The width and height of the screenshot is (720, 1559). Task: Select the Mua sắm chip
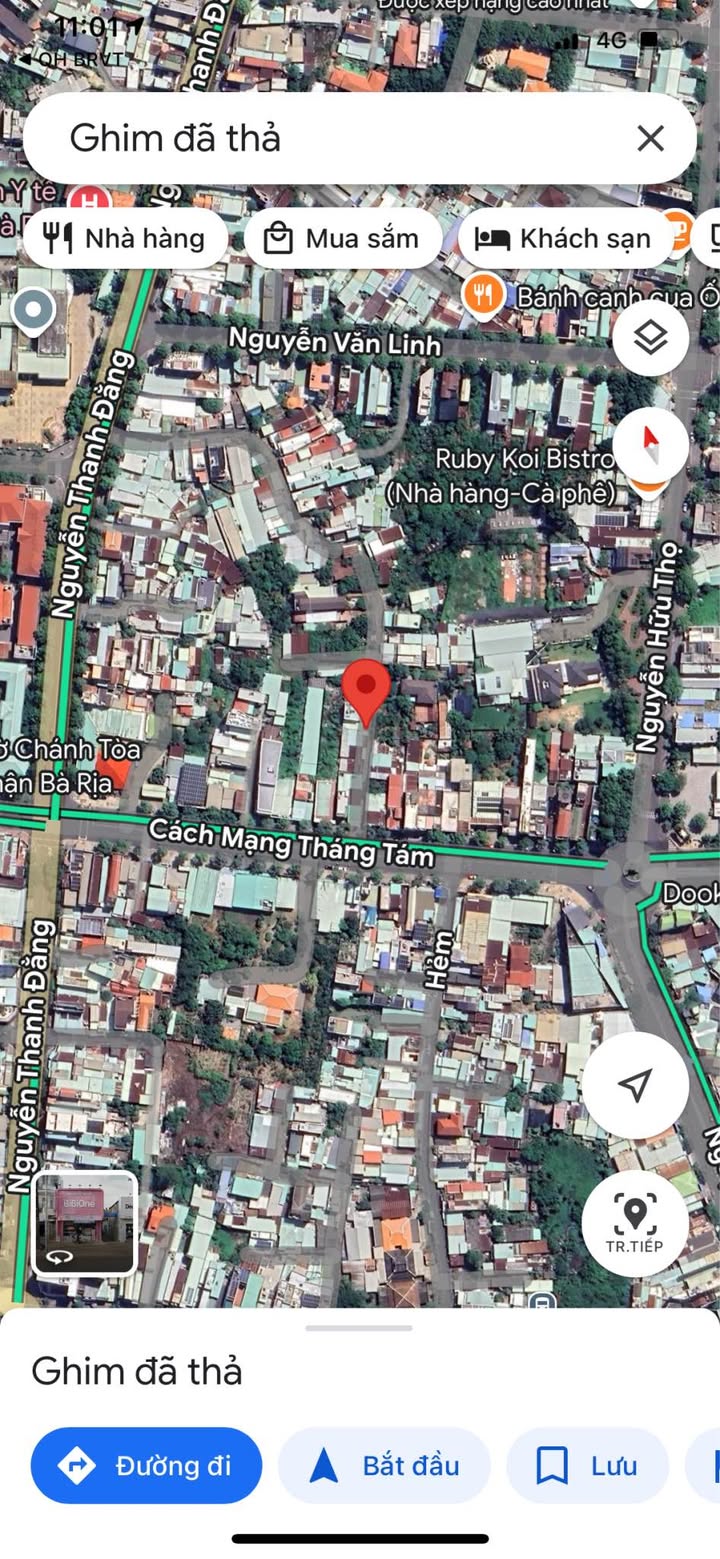(343, 238)
